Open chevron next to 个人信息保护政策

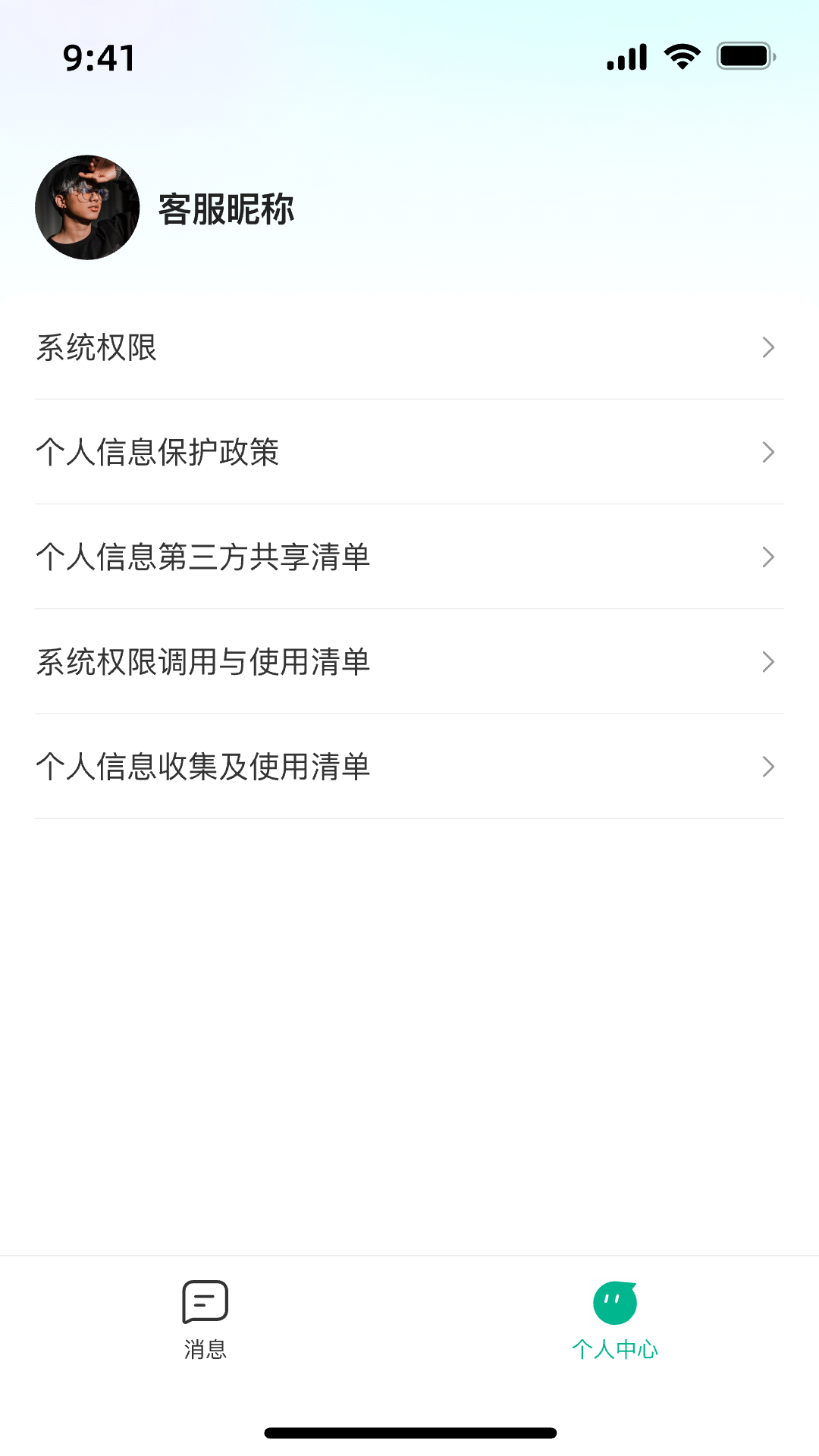(x=768, y=452)
